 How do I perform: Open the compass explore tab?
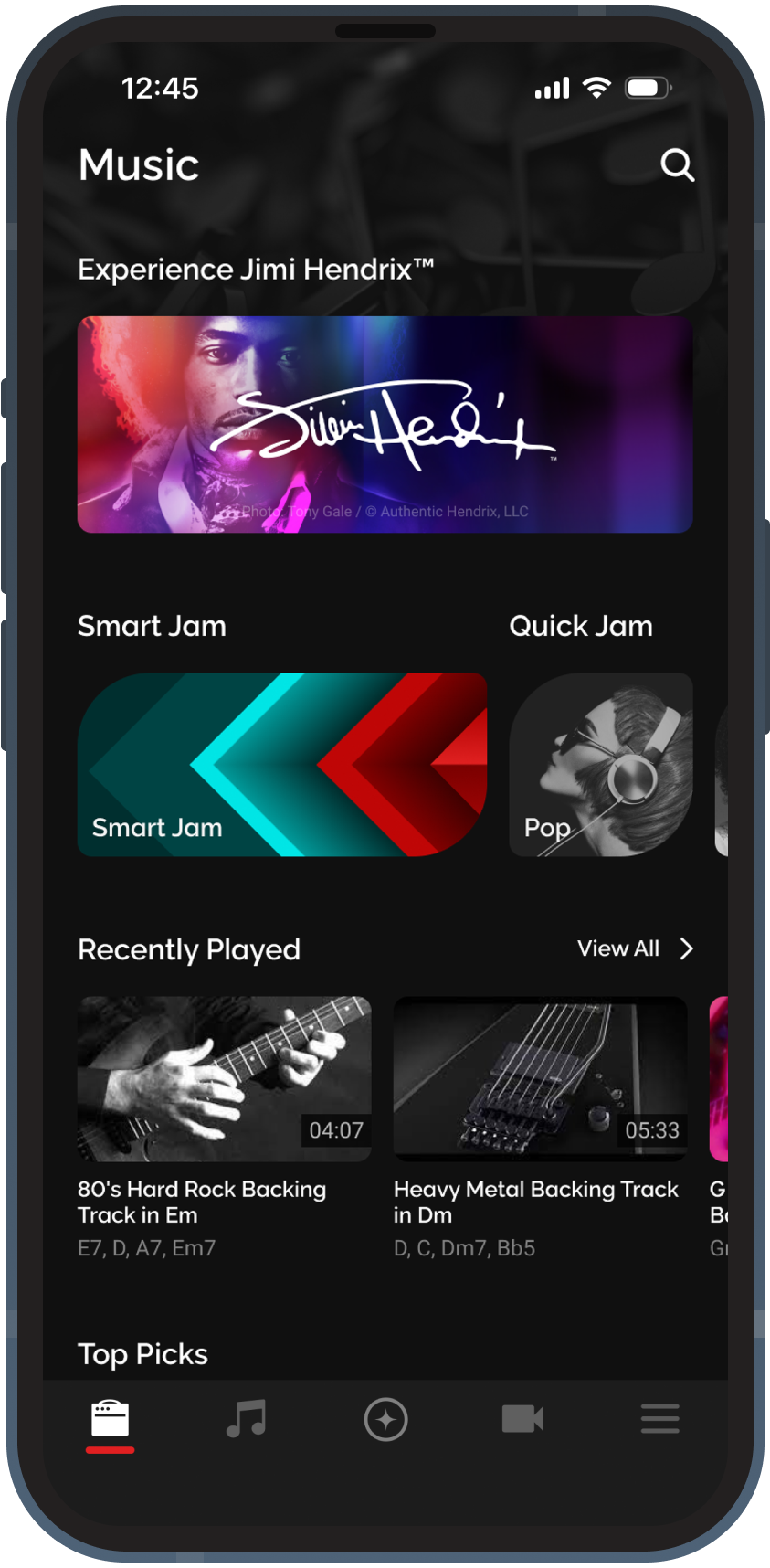pyautogui.click(x=385, y=1419)
